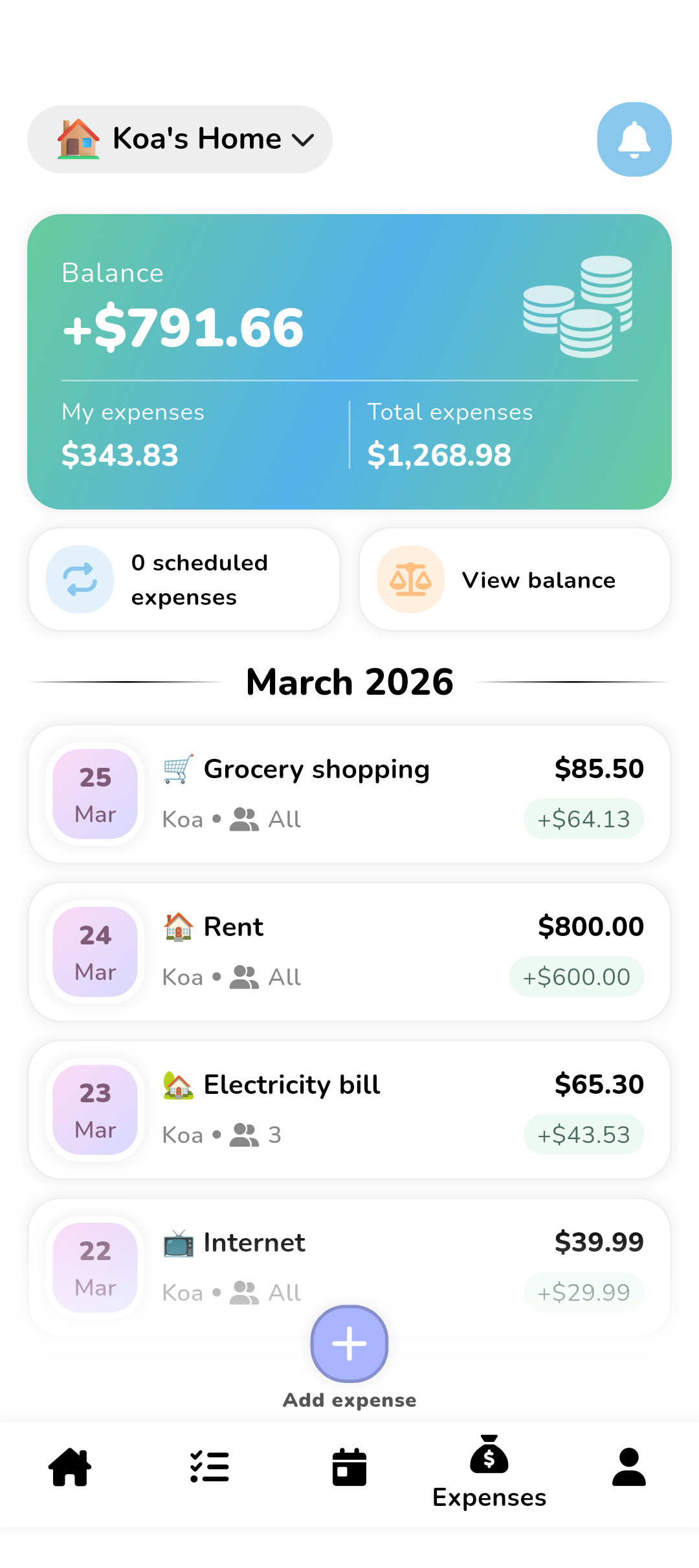Open notifications via the bell icon
Viewport: 699px width, 1568px height.
(634, 139)
